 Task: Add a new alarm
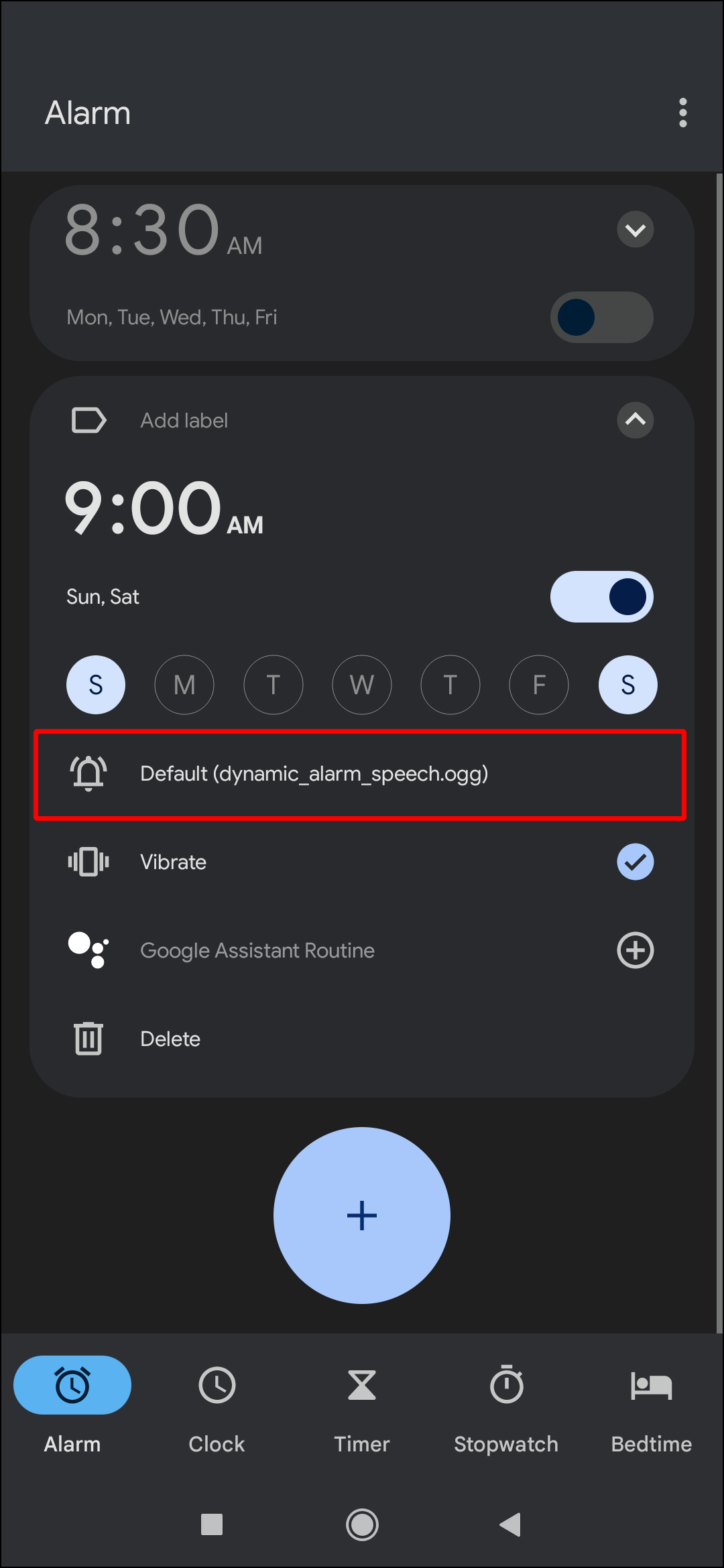pos(362,1216)
